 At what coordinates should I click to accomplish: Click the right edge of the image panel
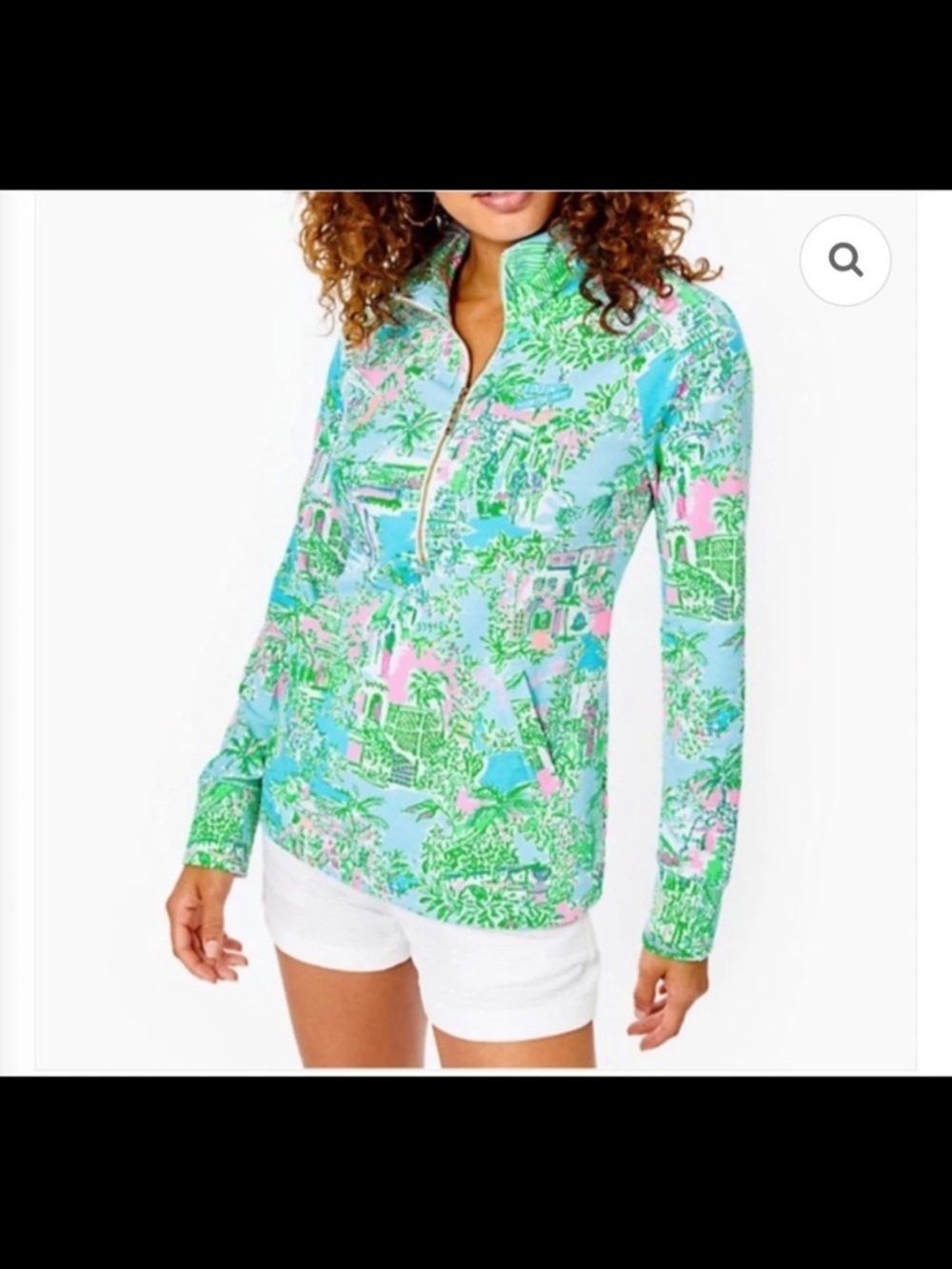(x=909, y=628)
